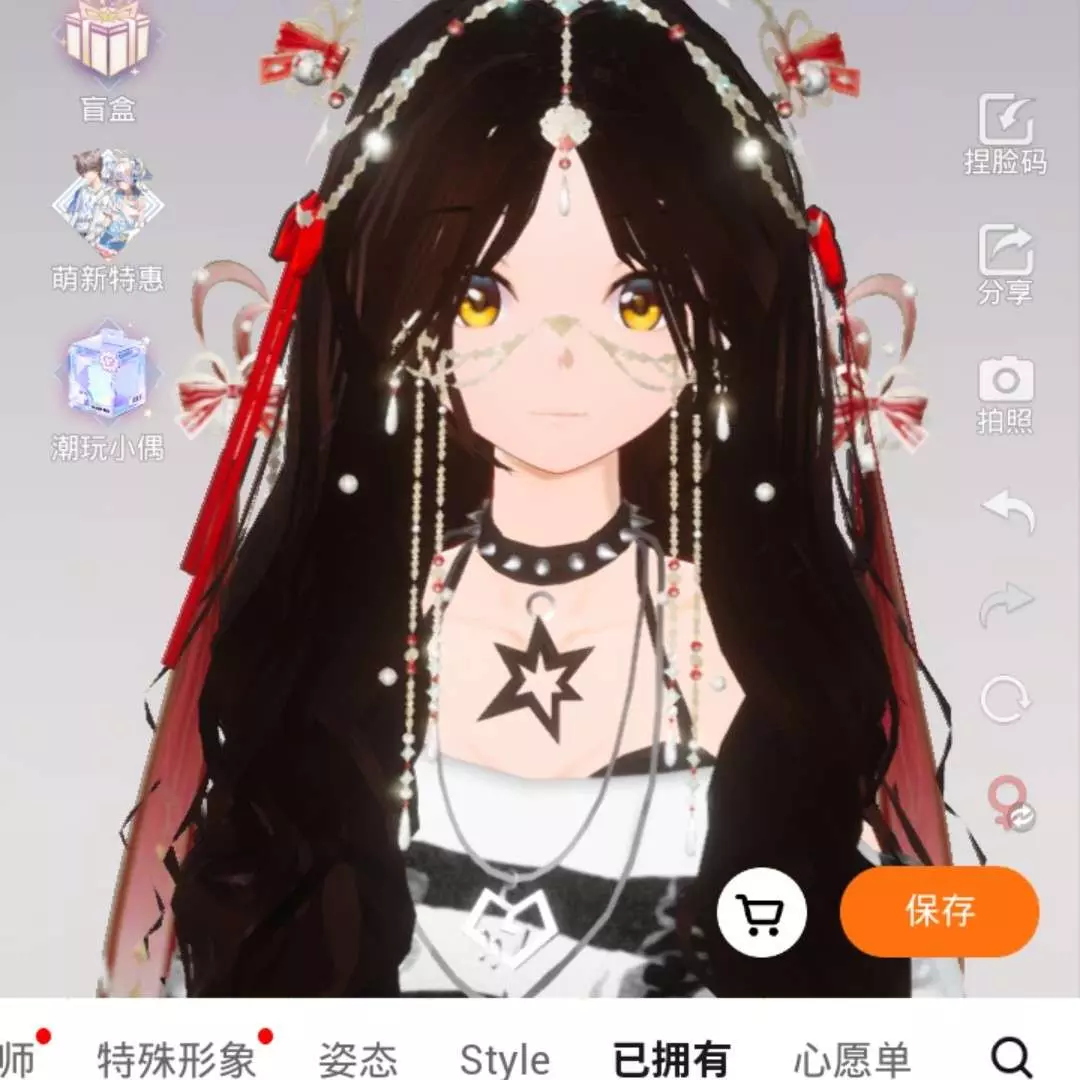Image resolution: width=1080 pixels, height=1080 pixels.
Task: Take a photo with 拍照
Action: (1005, 392)
